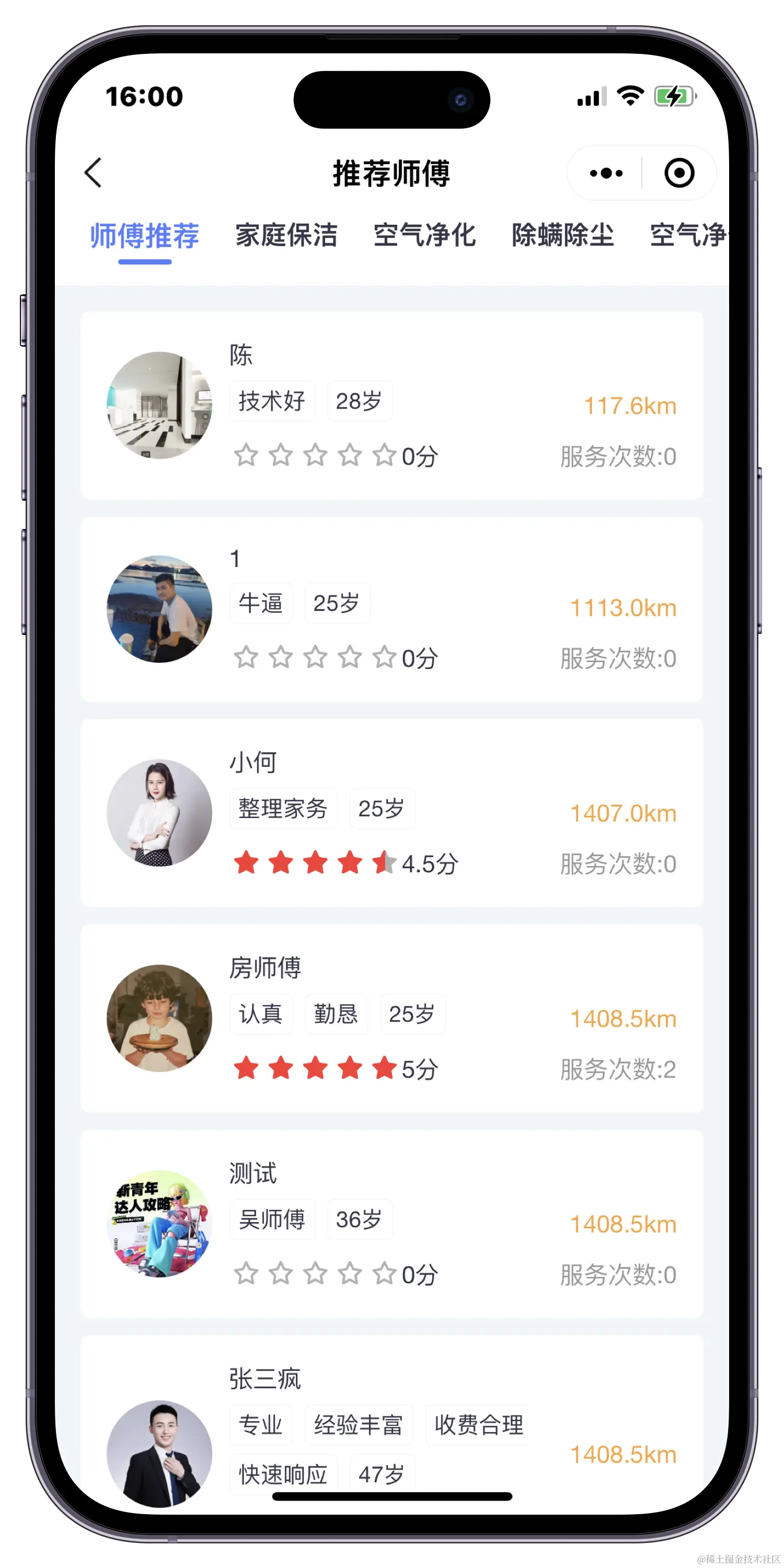Switch to the 除螨除尘 tab
This screenshot has height=1568, width=784.
click(562, 236)
